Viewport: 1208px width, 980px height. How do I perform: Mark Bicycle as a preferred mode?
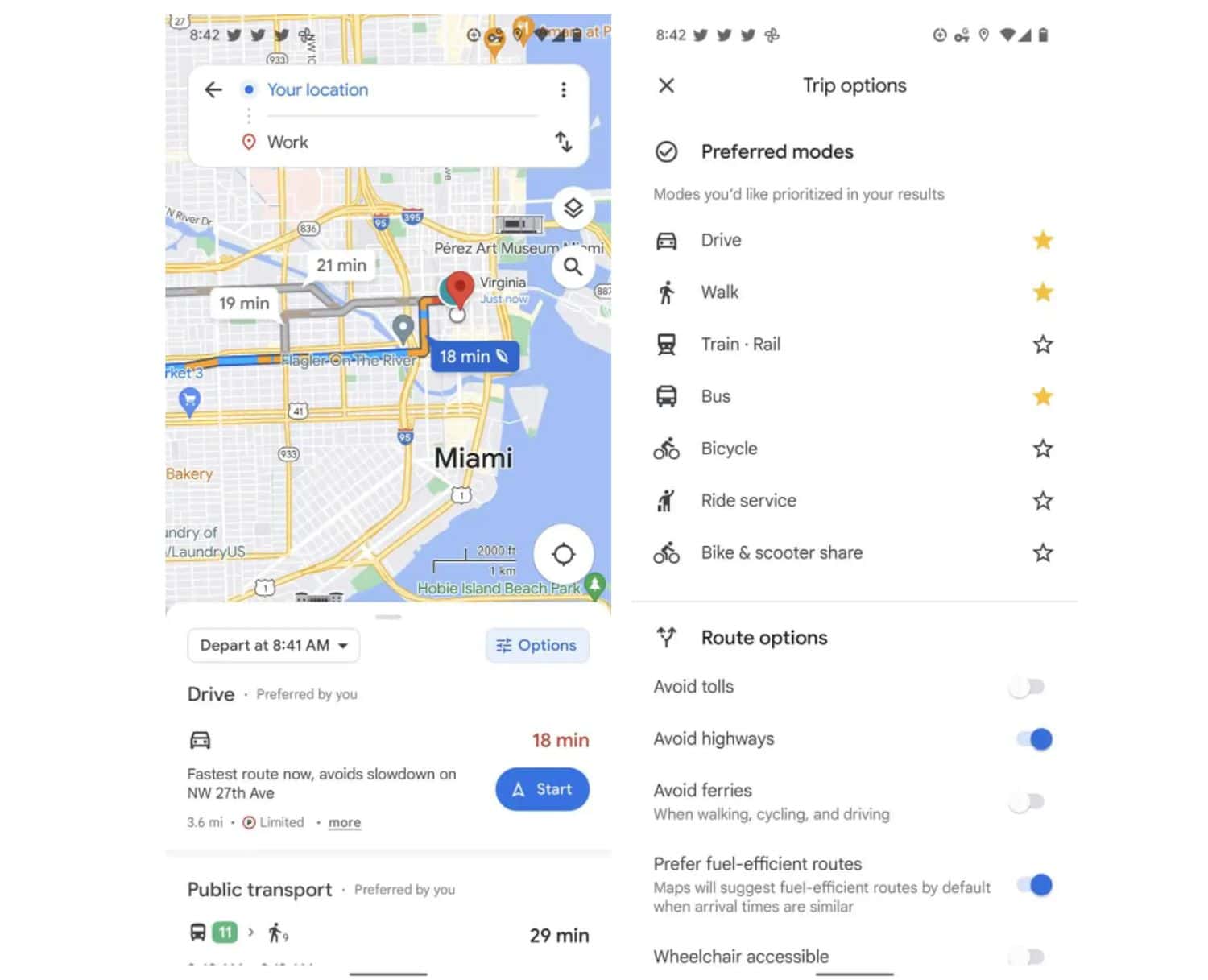click(x=1043, y=449)
